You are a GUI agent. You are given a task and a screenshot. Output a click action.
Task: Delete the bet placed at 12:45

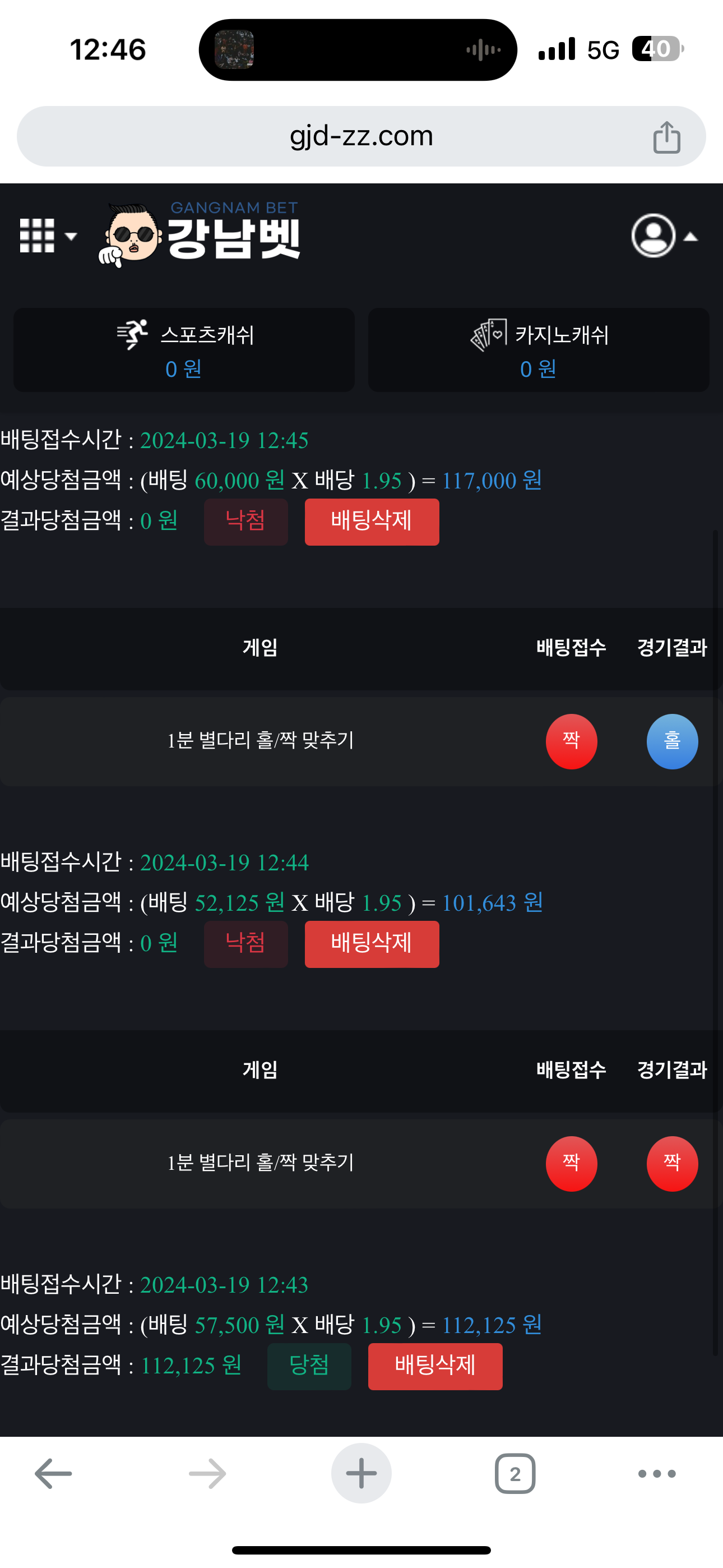pos(371,522)
